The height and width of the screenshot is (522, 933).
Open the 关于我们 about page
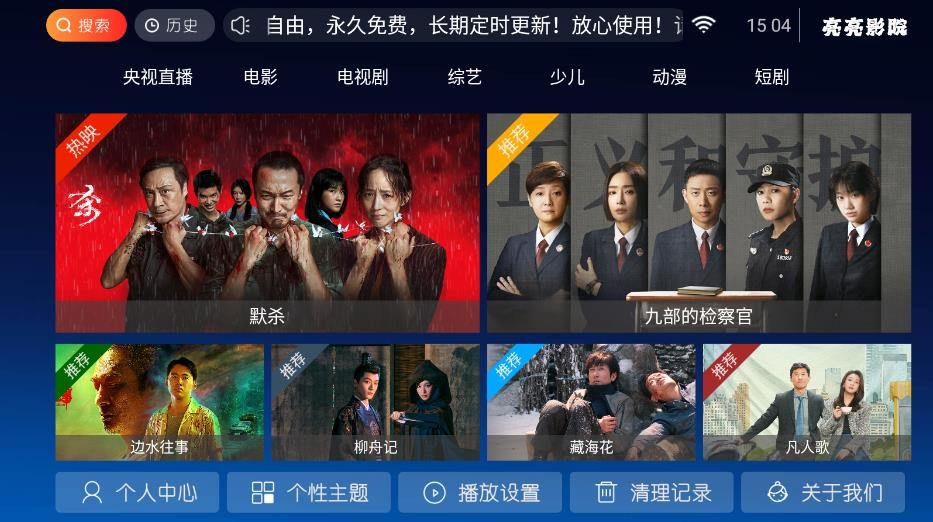(822, 492)
